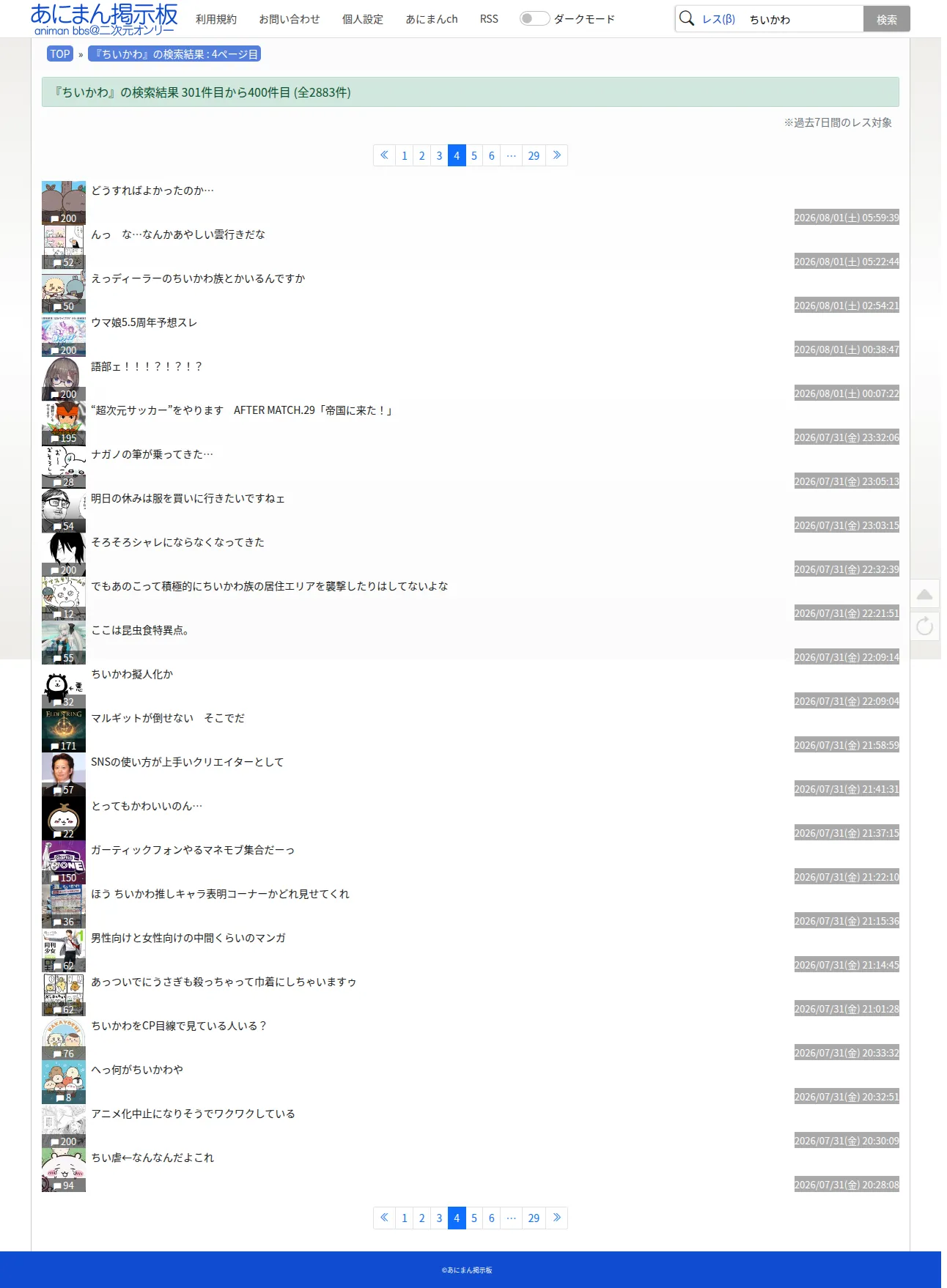Go to page 5 in top pagination
The image size is (947, 1288).
point(474,155)
